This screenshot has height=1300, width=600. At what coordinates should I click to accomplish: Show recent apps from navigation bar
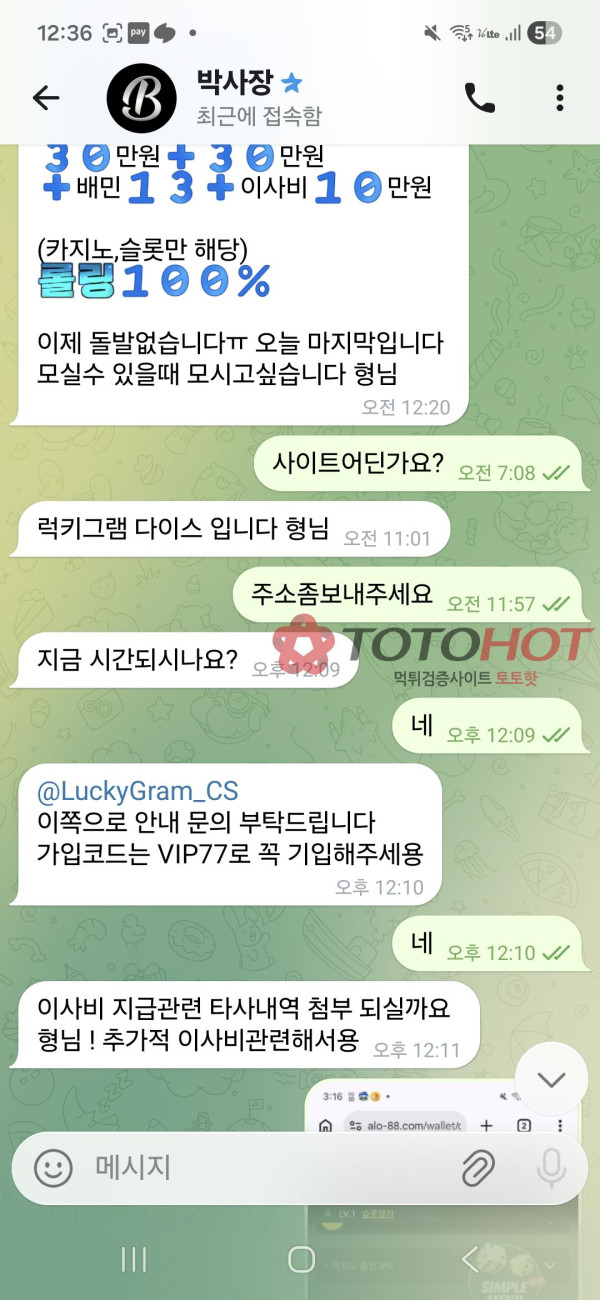[x=133, y=1259]
